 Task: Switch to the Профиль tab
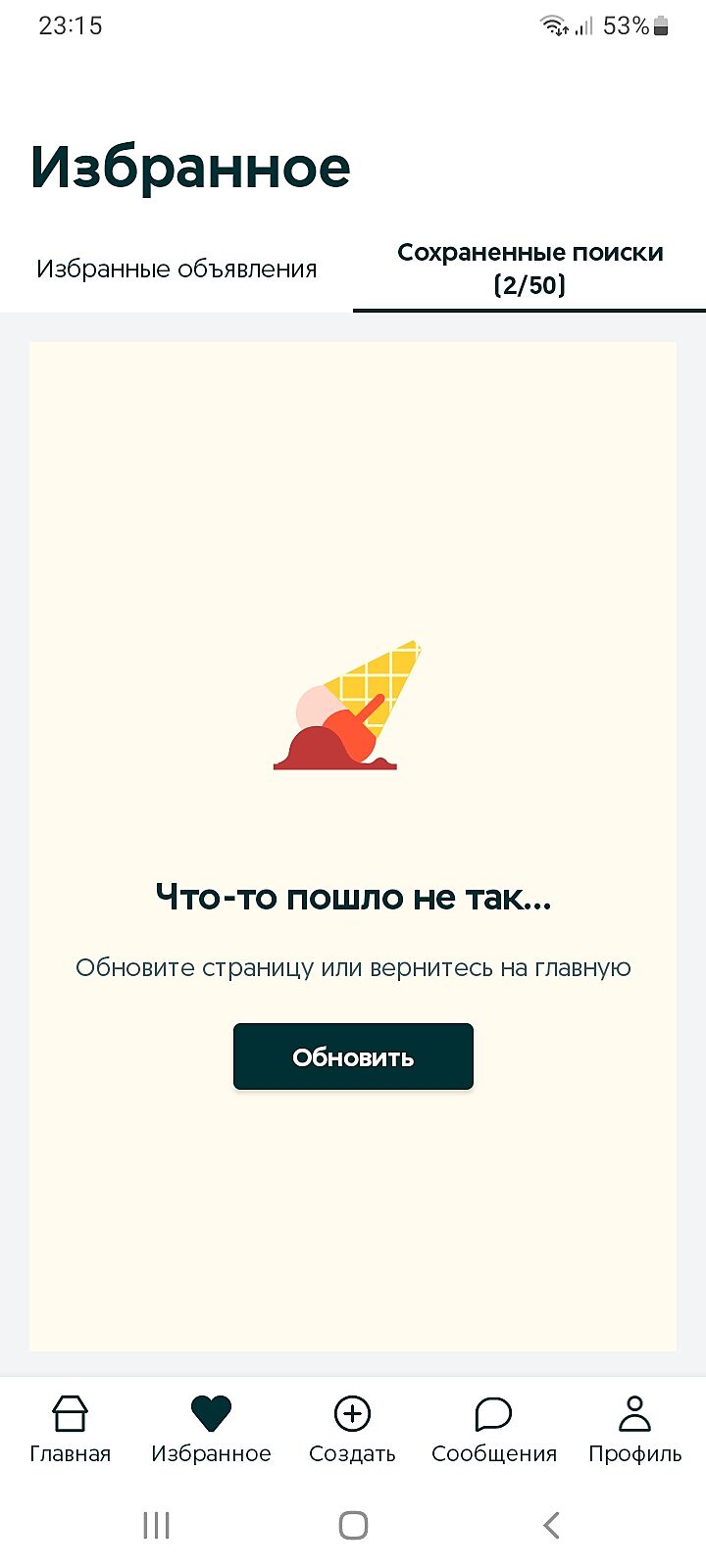634,1429
